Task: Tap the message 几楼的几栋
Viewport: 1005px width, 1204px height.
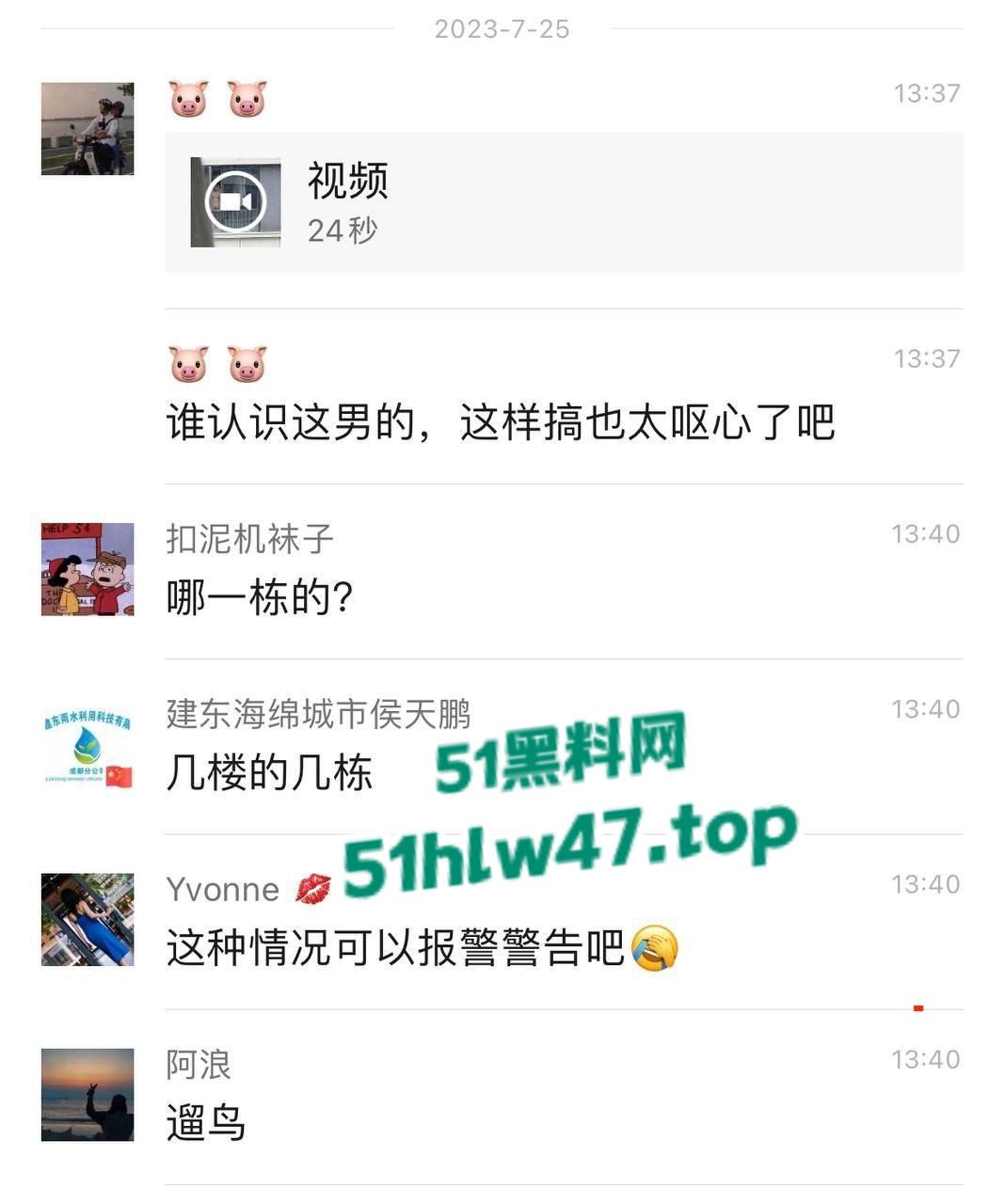Action: tap(268, 773)
